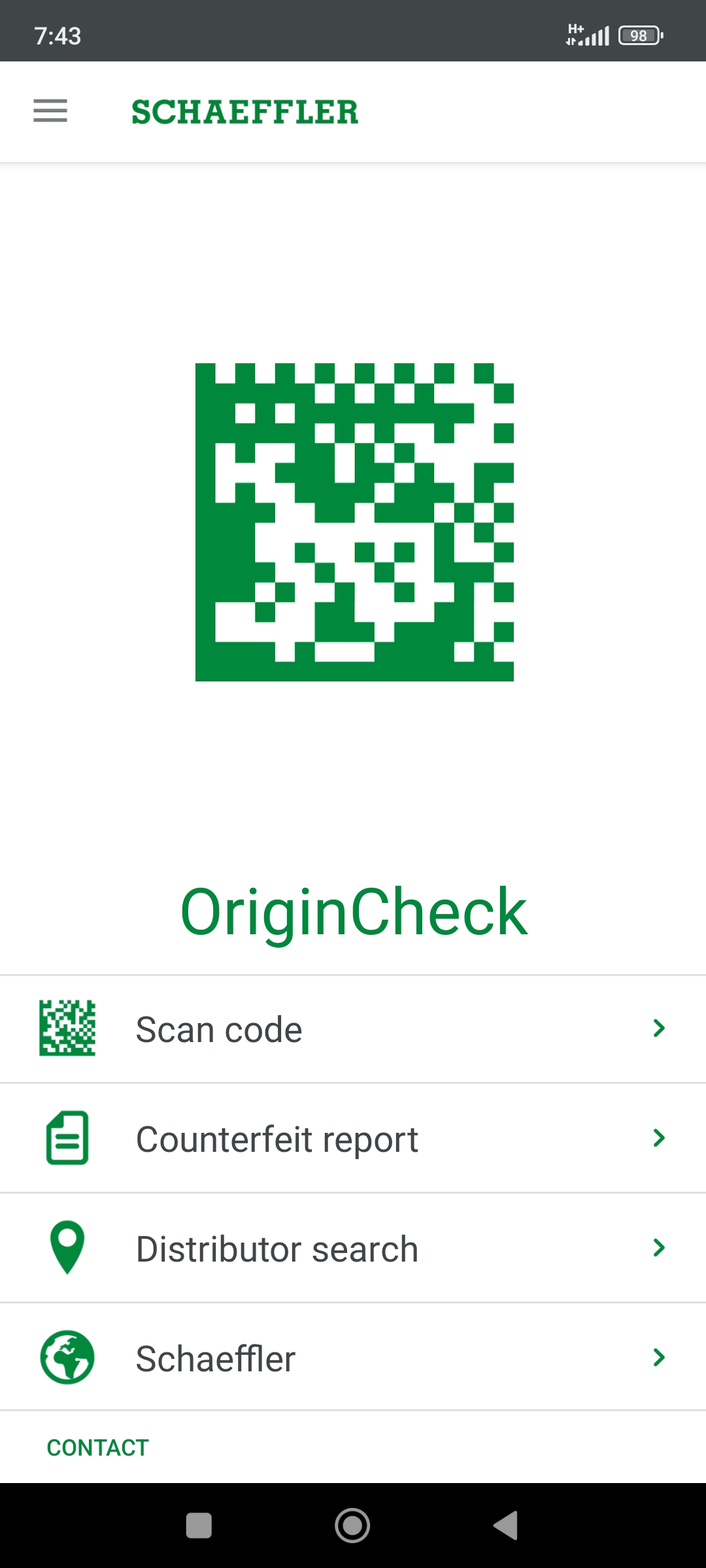This screenshot has height=1568, width=706.
Task: Go to the system home screen
Action: 352,1526
